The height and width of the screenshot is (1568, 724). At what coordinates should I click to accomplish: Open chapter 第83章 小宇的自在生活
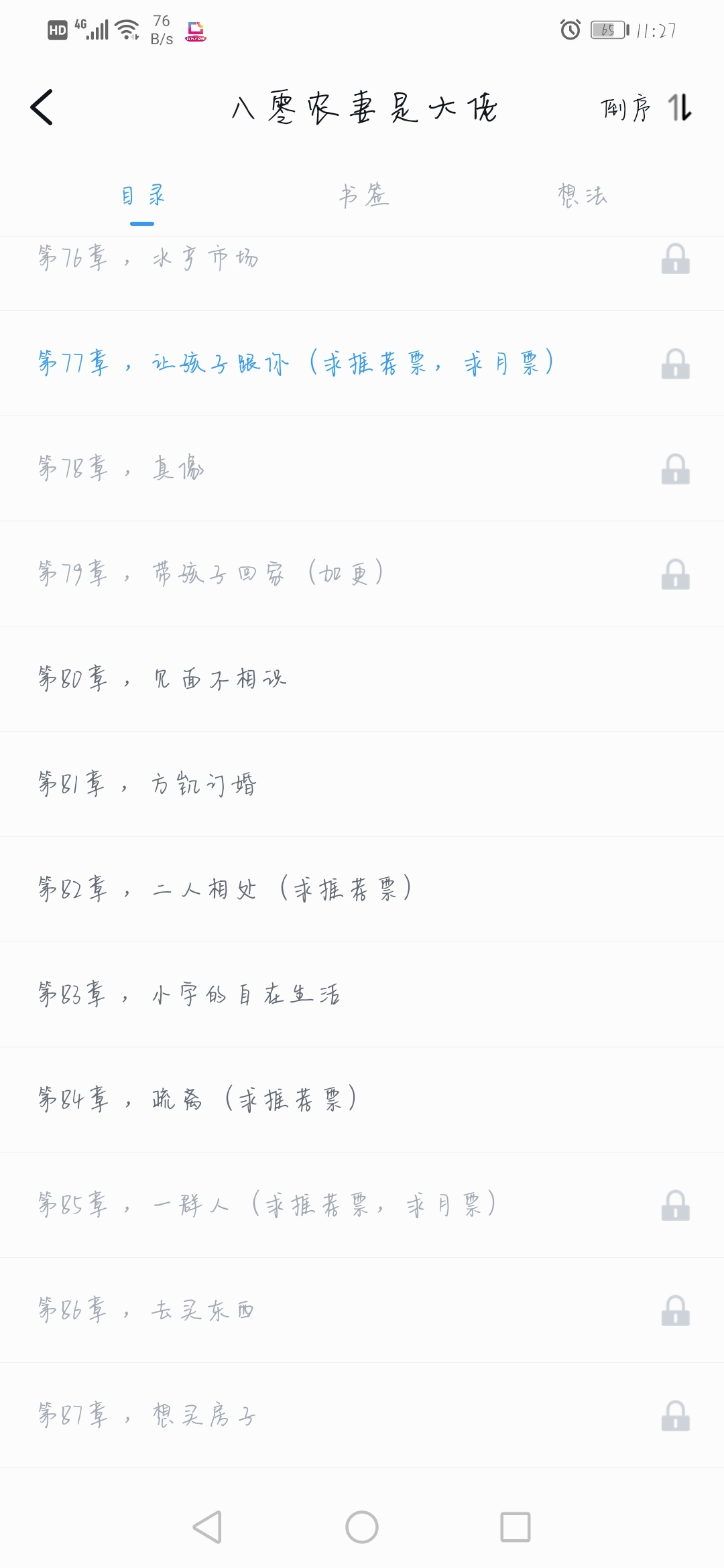(x=189, y=994)
